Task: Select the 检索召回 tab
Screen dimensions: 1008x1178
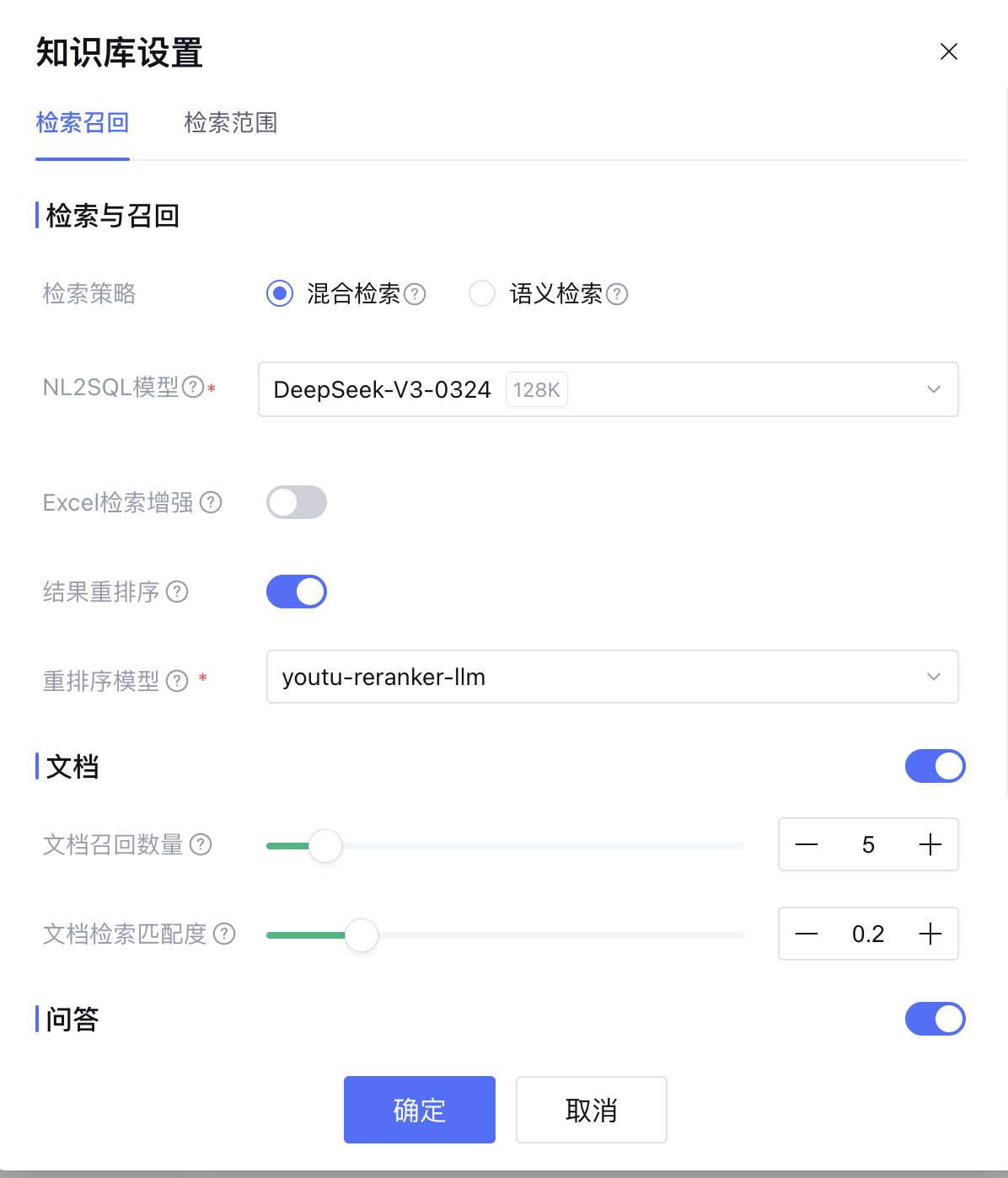Action: coord(83,123)
